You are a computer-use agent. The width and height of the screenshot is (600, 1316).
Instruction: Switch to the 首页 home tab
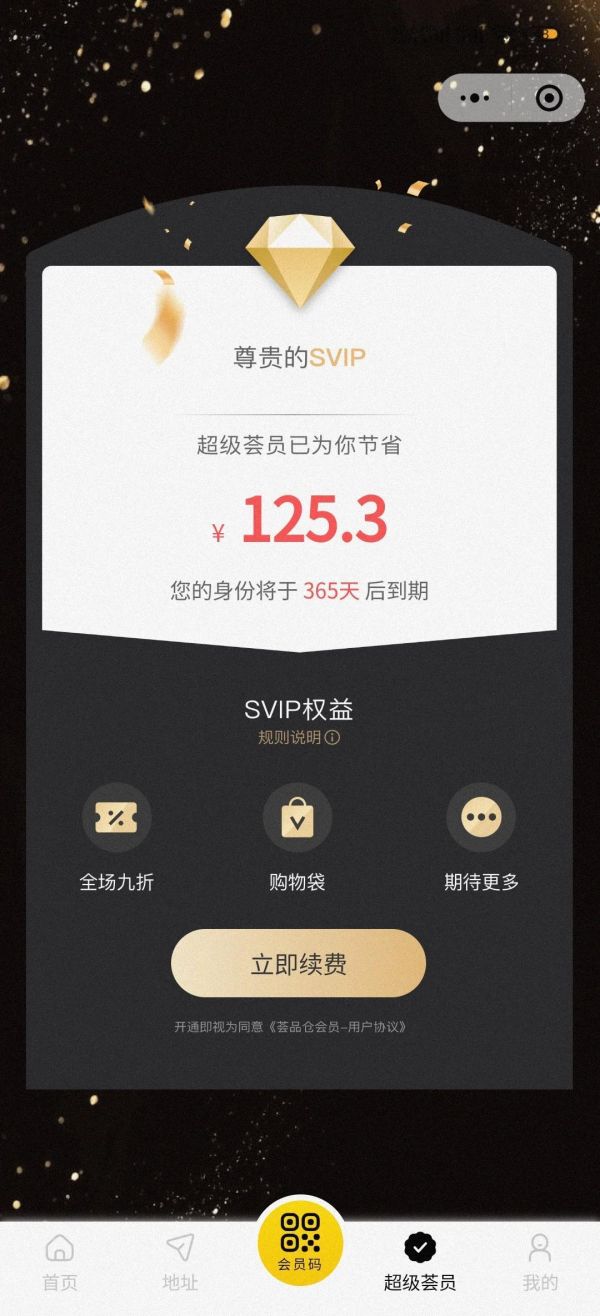pyautogui.click(x=60, y=1262)
